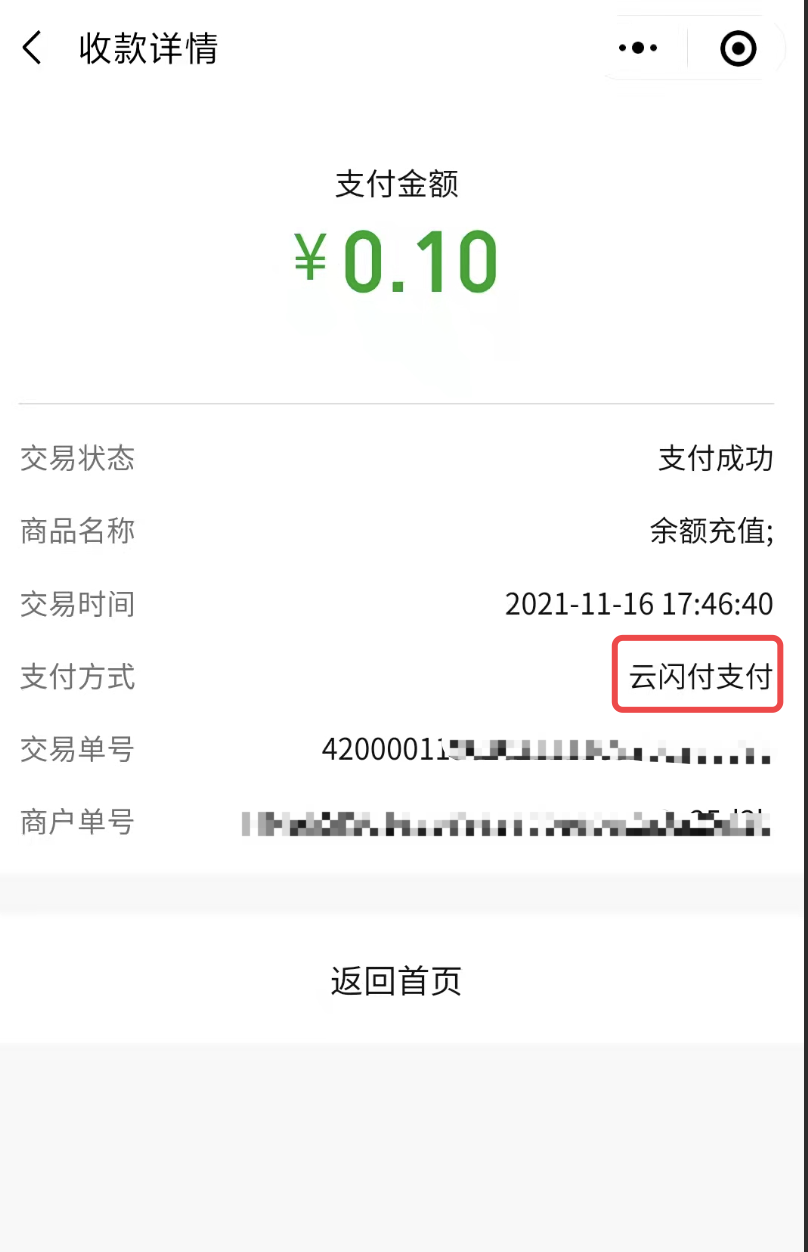Select the highlighted 云闪付支付 payment method
Screen dimensions: 808x1252
click(697, 674)
